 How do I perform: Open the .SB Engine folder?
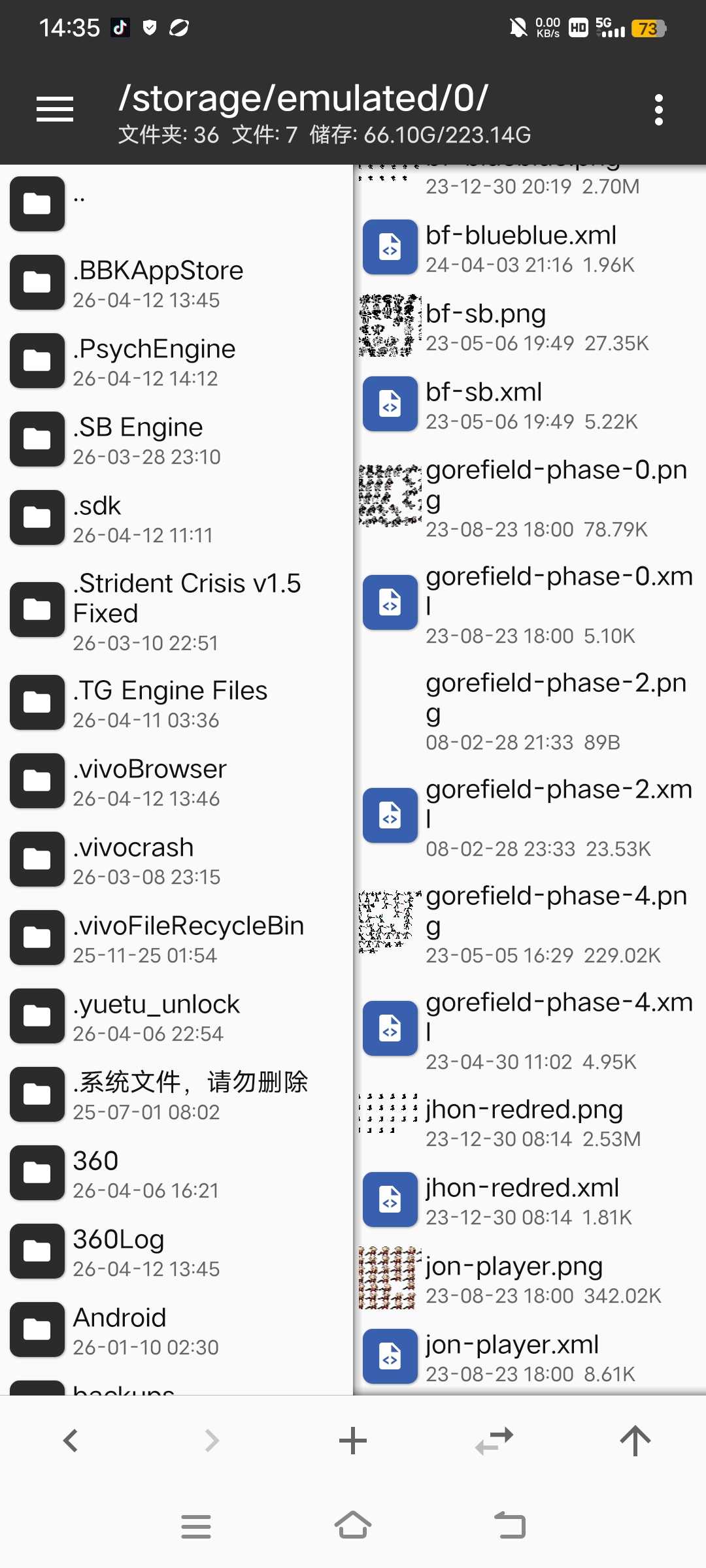click(x=176, y=439)
